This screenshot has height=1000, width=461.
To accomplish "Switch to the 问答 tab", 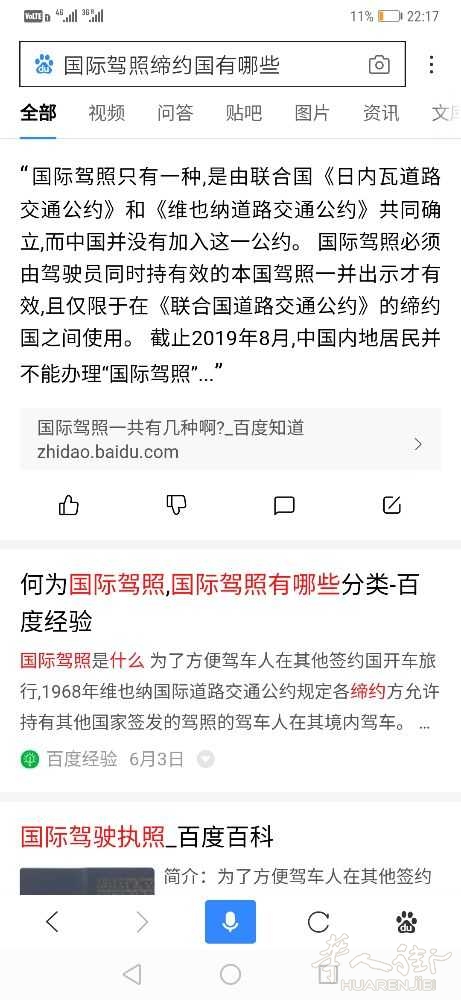I will point(175,113).
